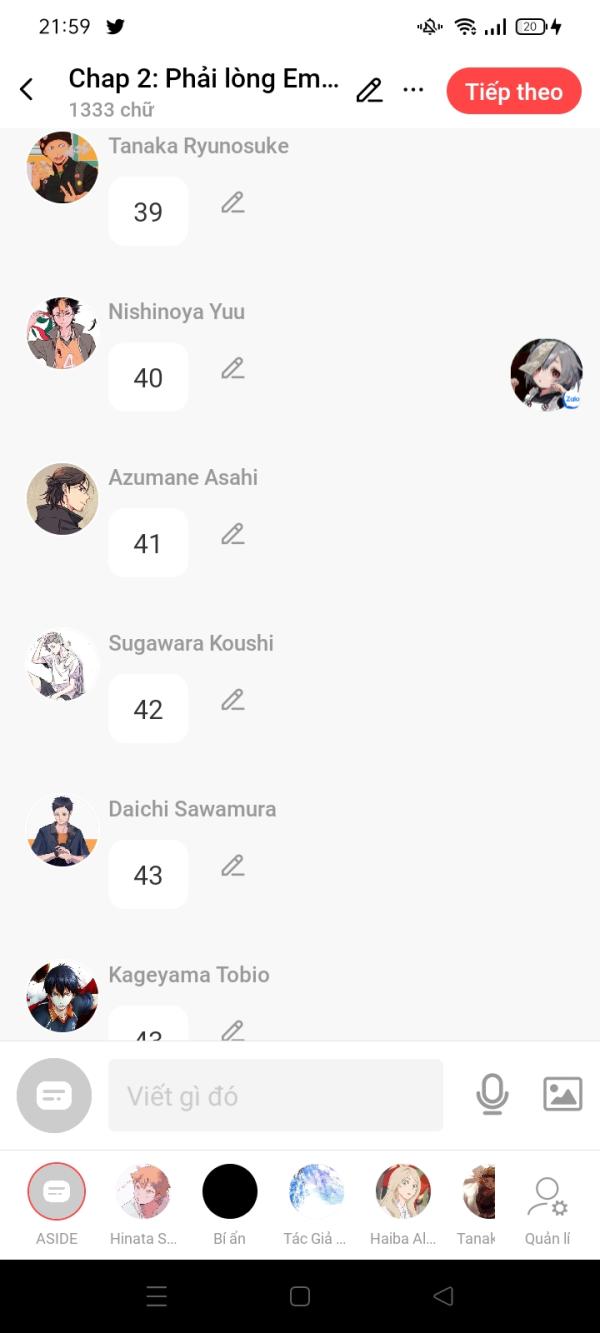
Task: Choose the Tác Giả character
Action: tap(316, 1192)
